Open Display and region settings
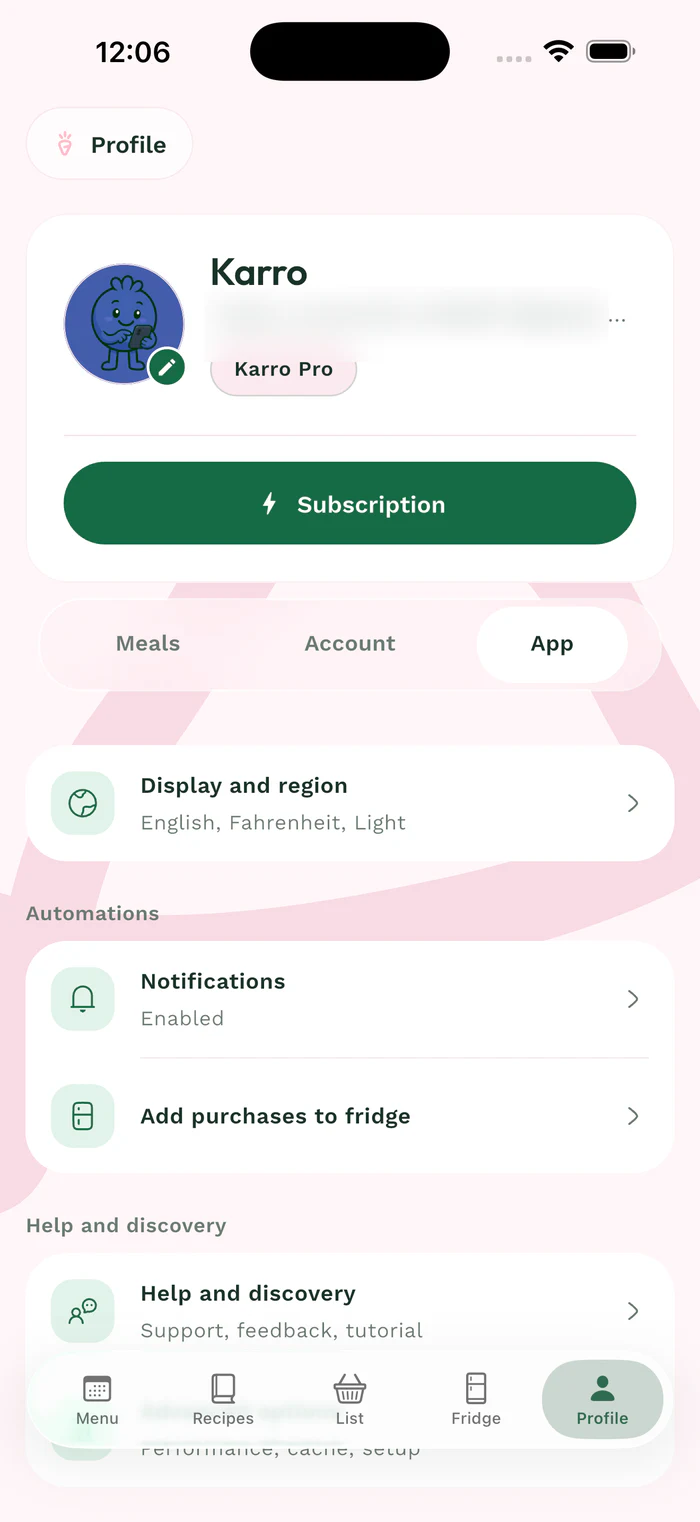Screen dimensions: 700x1522 coord(350,803)
